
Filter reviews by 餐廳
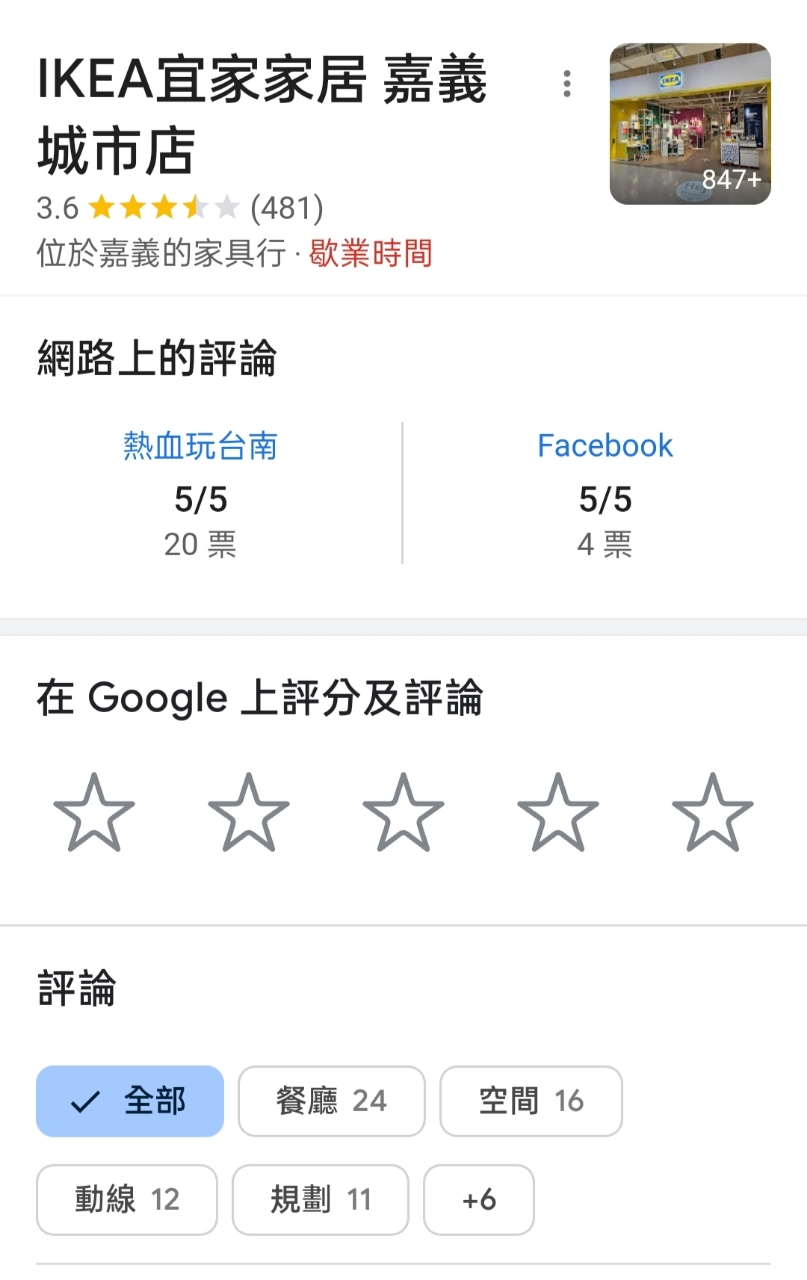331,1101
